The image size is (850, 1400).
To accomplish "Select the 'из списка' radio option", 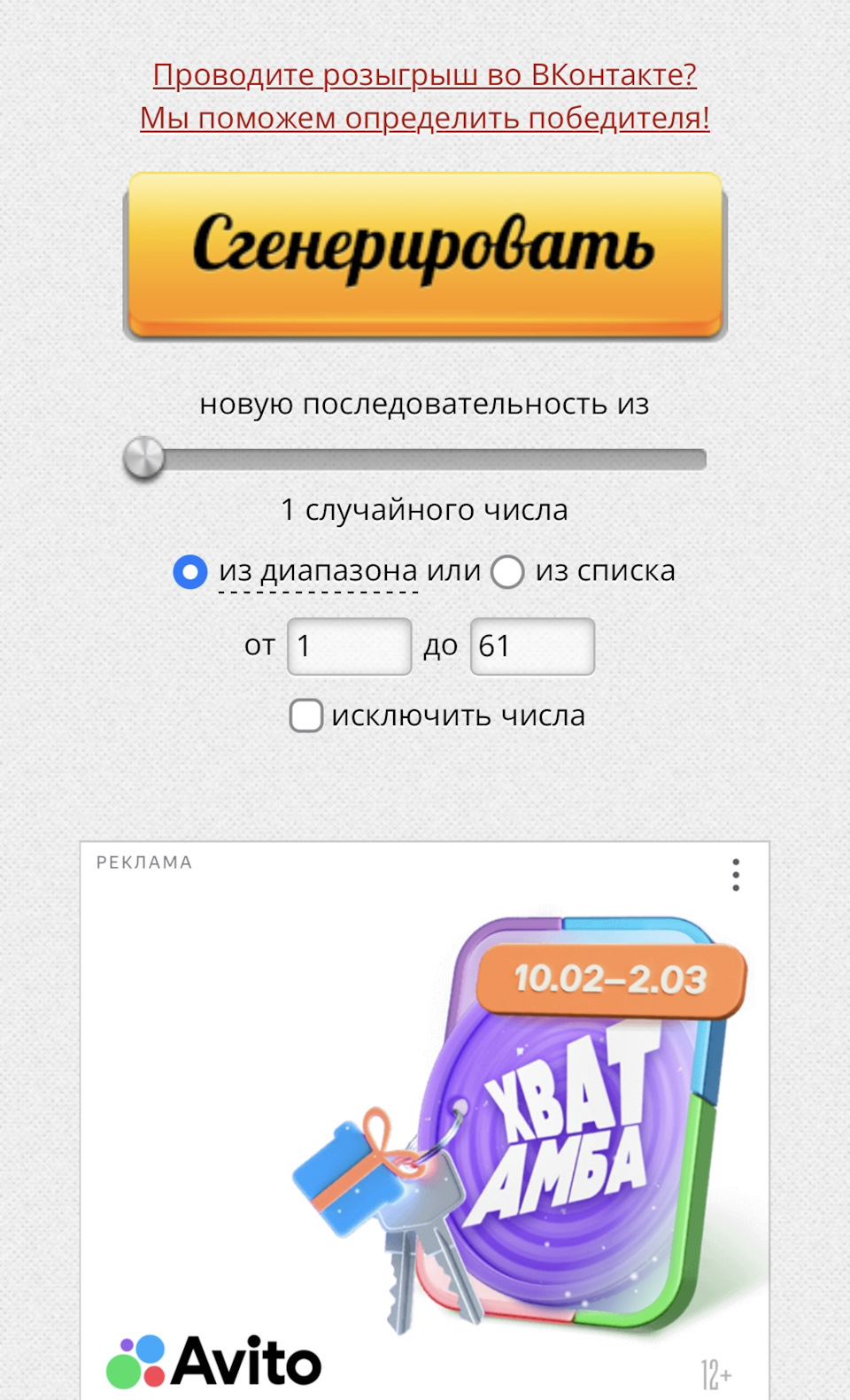I will click(507, 572).
